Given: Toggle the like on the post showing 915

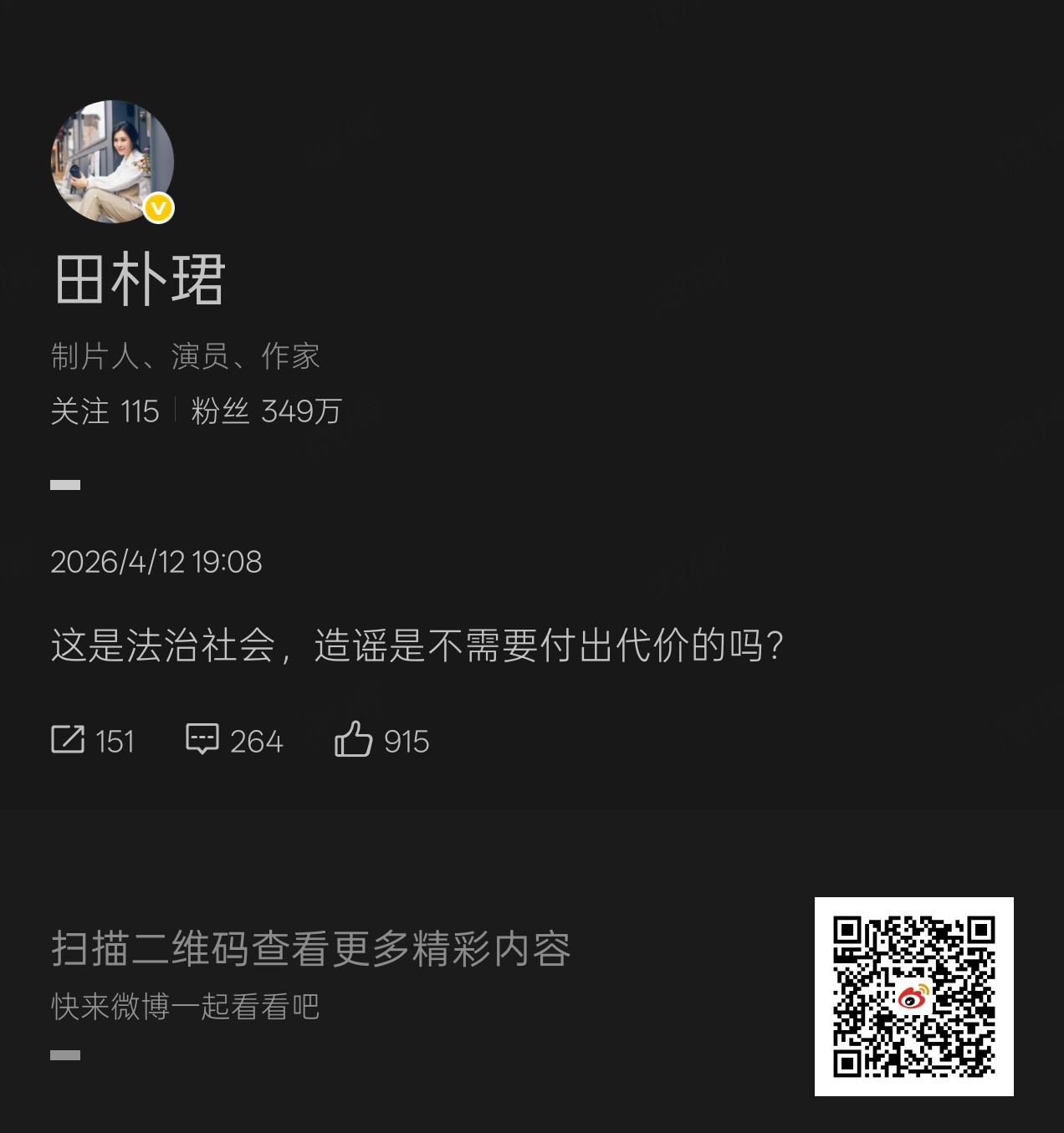Looking at the screenshot, I should [x=407, y=740].
